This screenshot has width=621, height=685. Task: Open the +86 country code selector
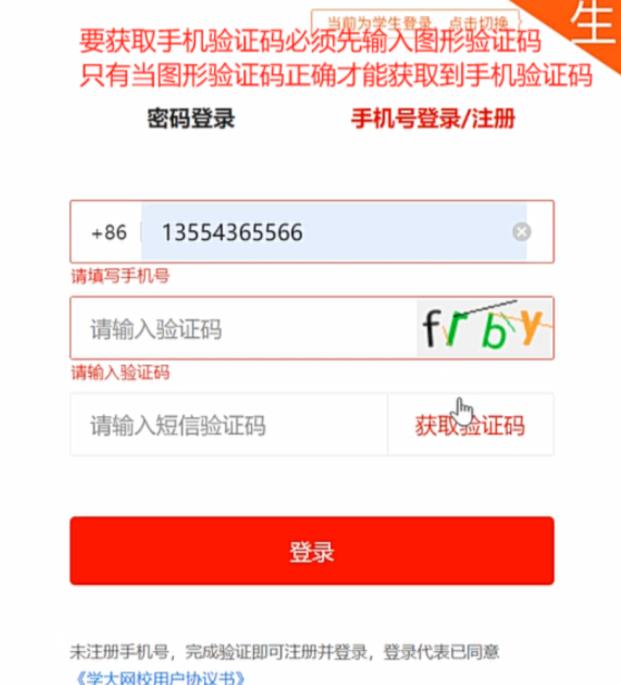(x=108, y=233)
